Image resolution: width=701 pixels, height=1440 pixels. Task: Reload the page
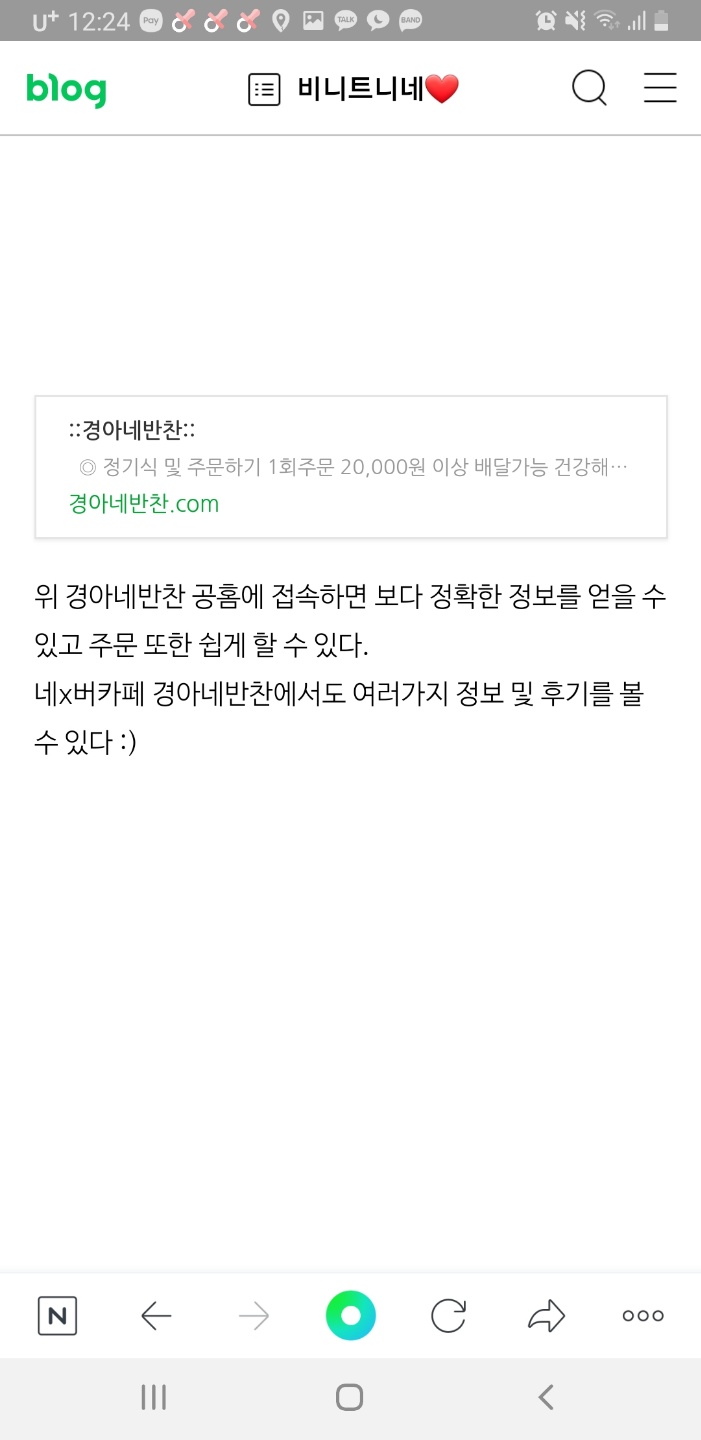coord(448,1316)
